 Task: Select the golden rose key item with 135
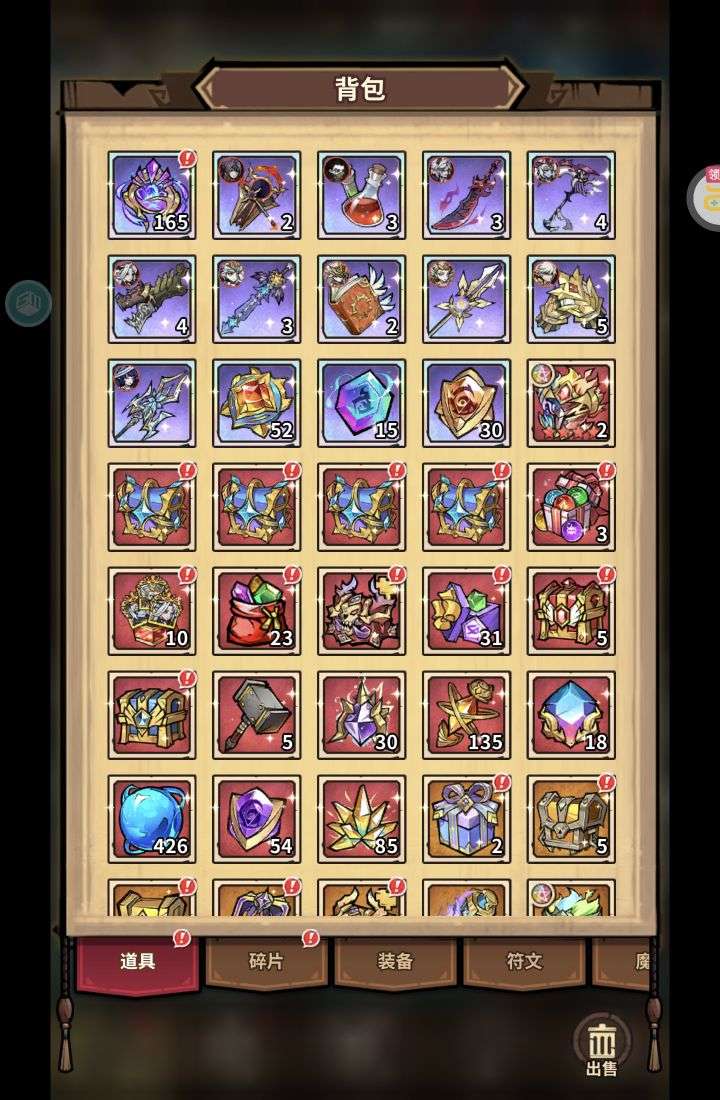[x=467, y=715]
